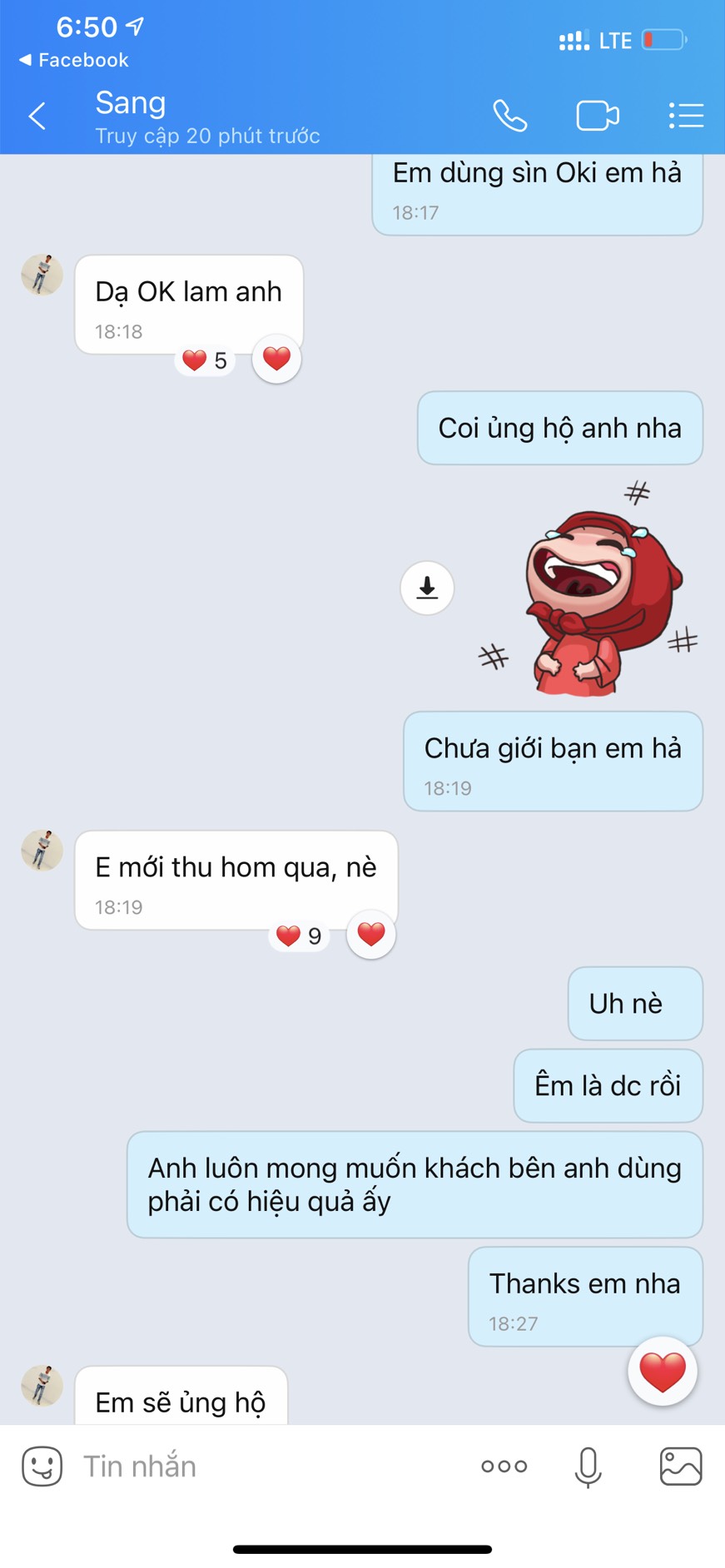Viewport: 725px width, 1568px height.
Task: Open Sang's profile name header
Action: click(x=131, y=103)
